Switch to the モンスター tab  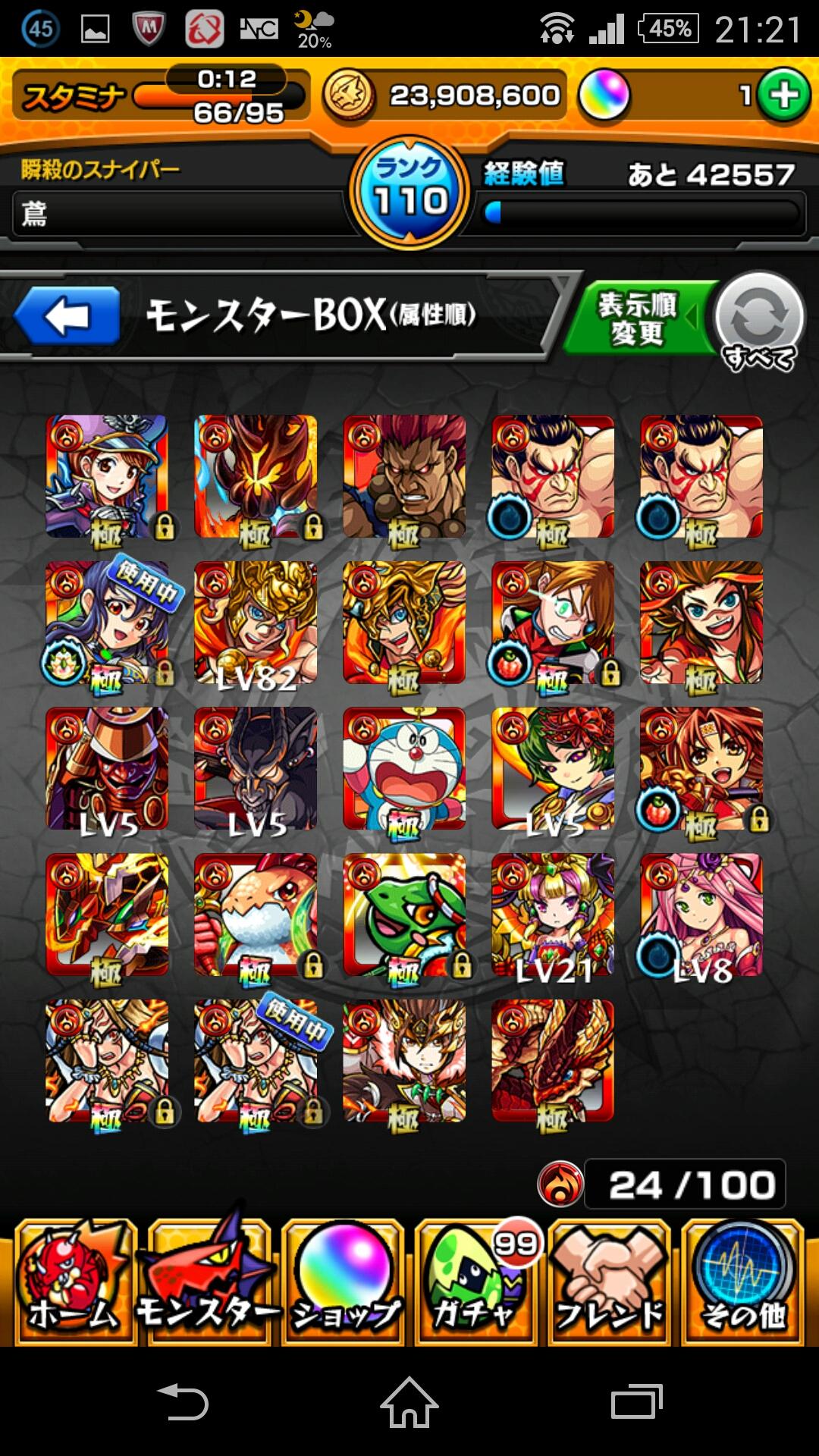[208, 1283]
